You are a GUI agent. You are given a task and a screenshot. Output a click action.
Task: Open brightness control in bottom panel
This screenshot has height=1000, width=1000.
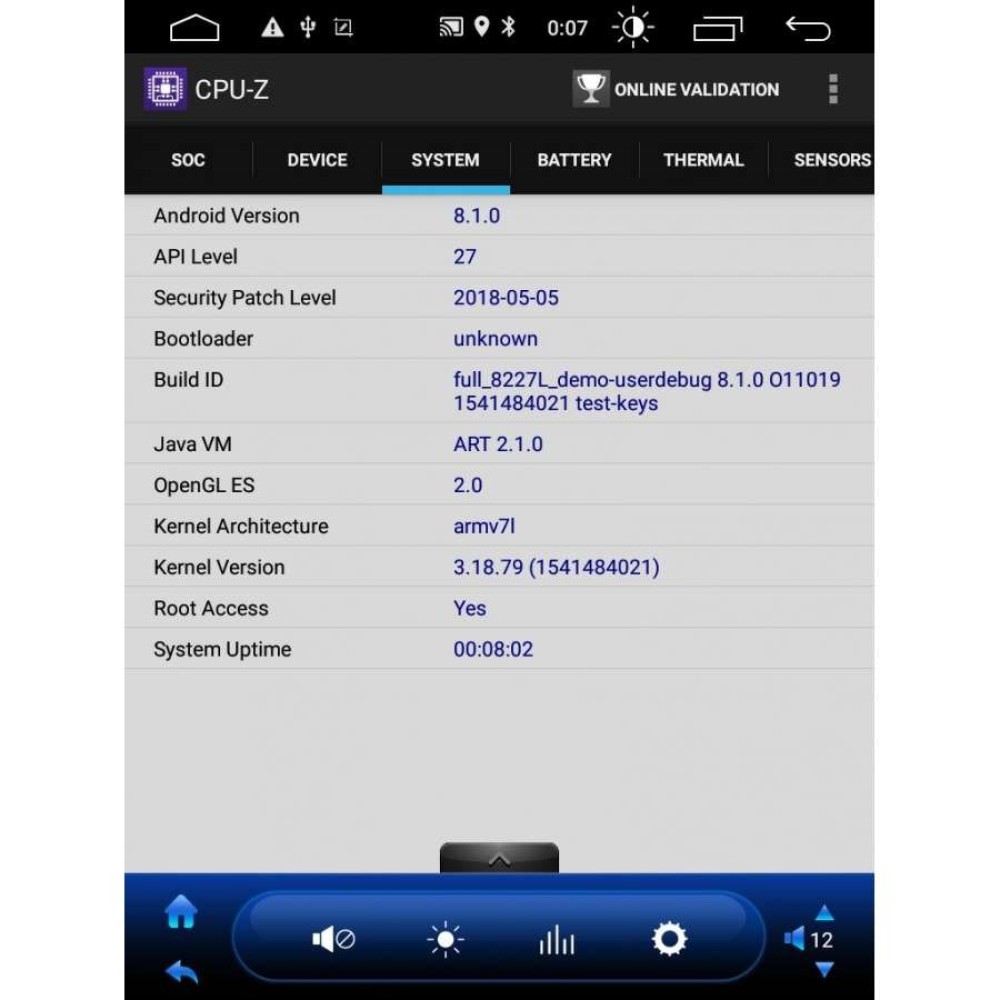point(445,939)
